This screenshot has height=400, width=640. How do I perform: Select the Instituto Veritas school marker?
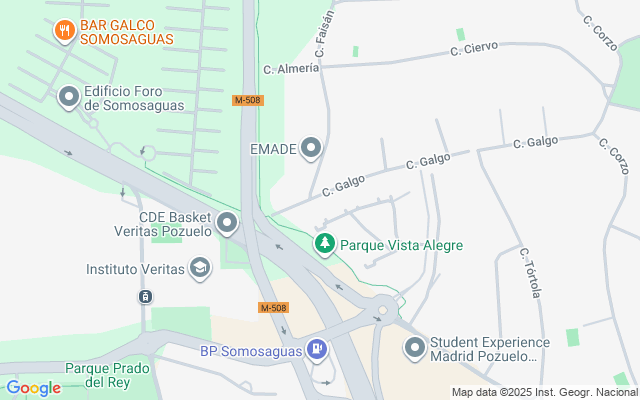[x=200, y=268]
